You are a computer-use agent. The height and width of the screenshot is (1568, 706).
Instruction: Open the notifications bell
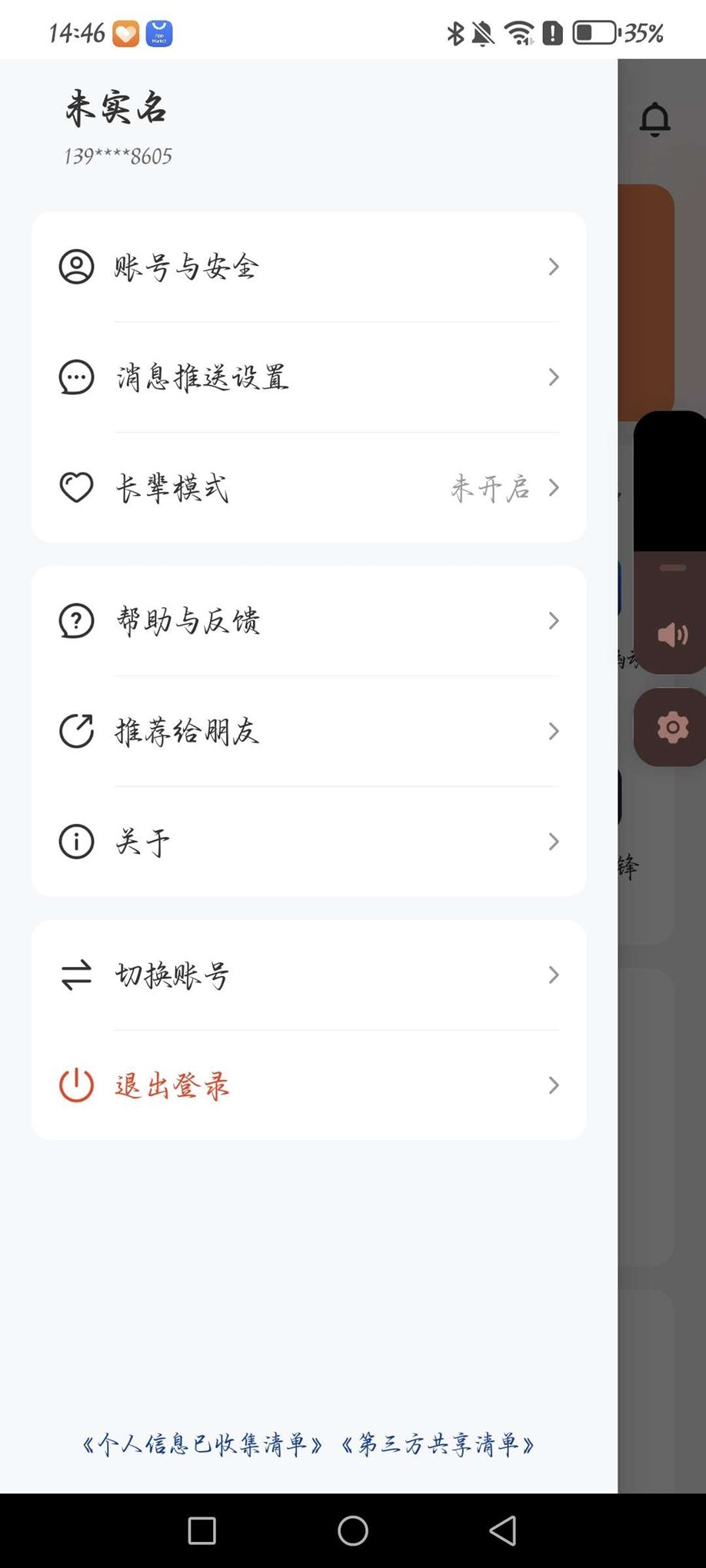coord(654,120)
